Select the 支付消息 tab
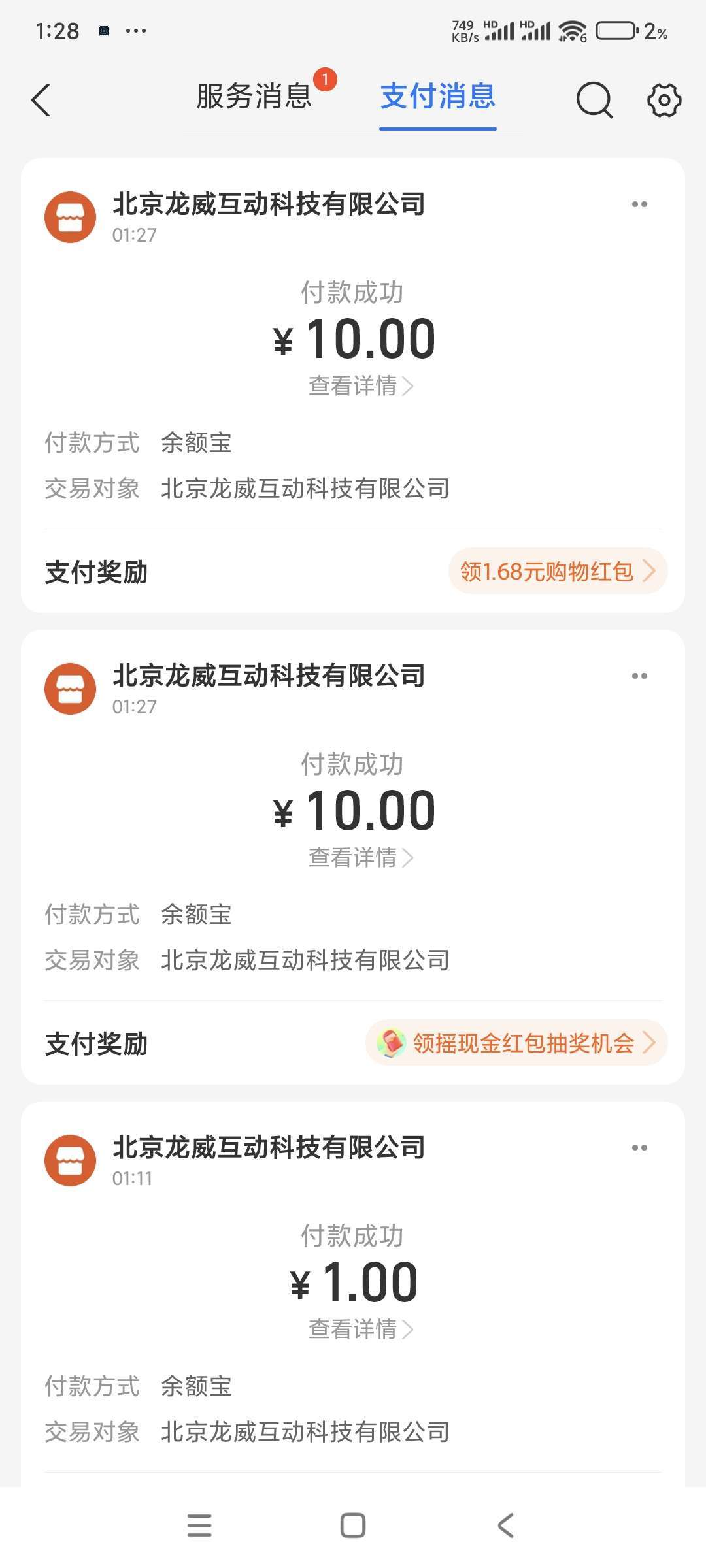 click(x=437, y=97)
